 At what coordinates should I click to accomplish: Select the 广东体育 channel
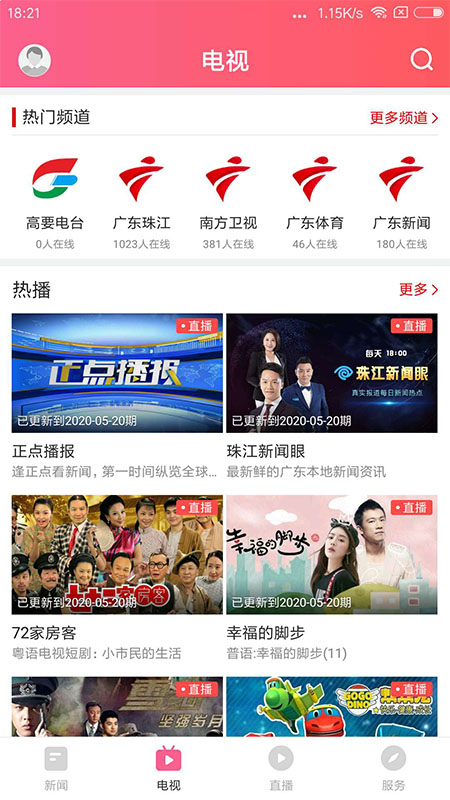point(315,203)
